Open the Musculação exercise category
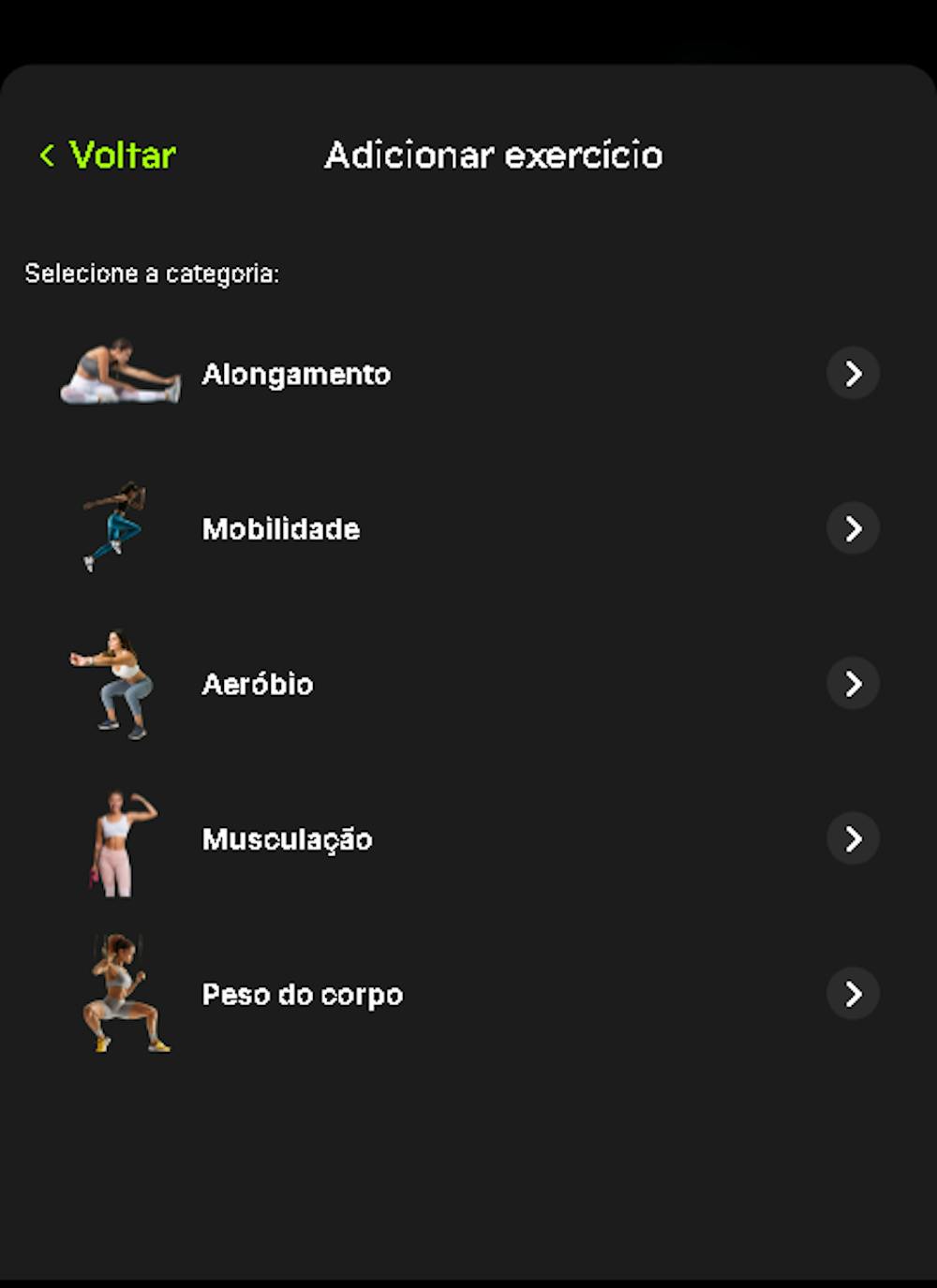Viewport: 937px width, 1288px height. coord(287,839)
